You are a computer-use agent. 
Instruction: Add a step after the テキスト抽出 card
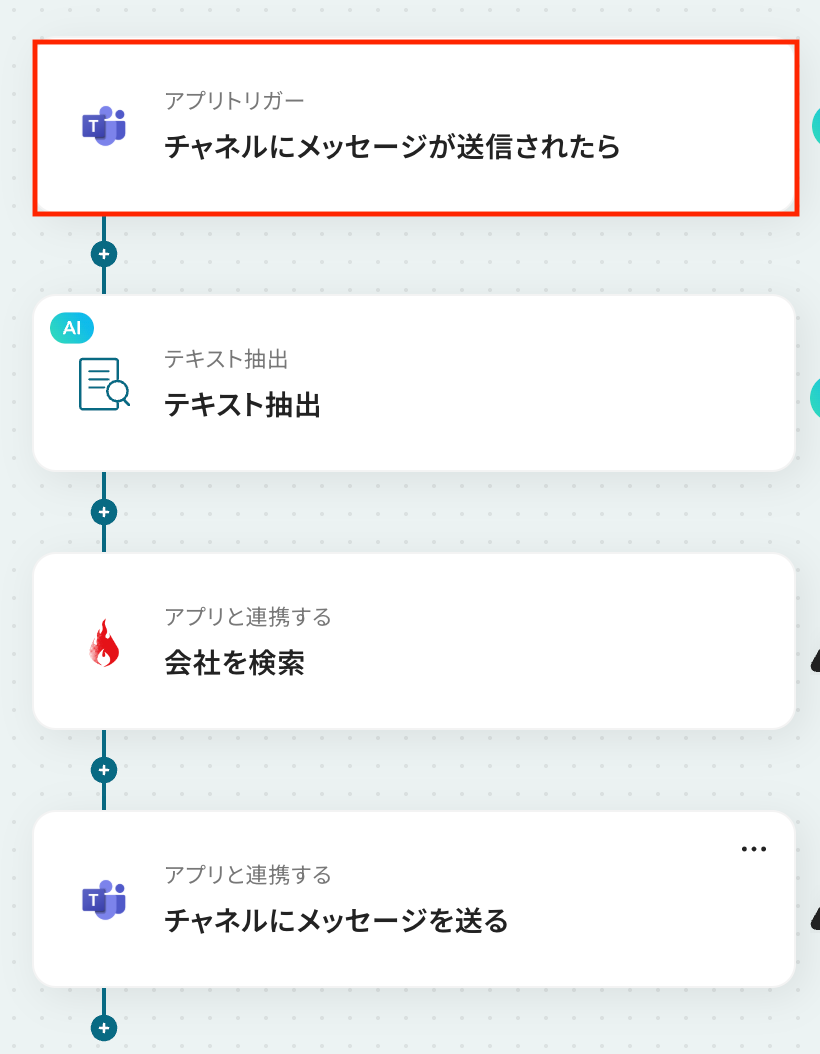(104, 512)
